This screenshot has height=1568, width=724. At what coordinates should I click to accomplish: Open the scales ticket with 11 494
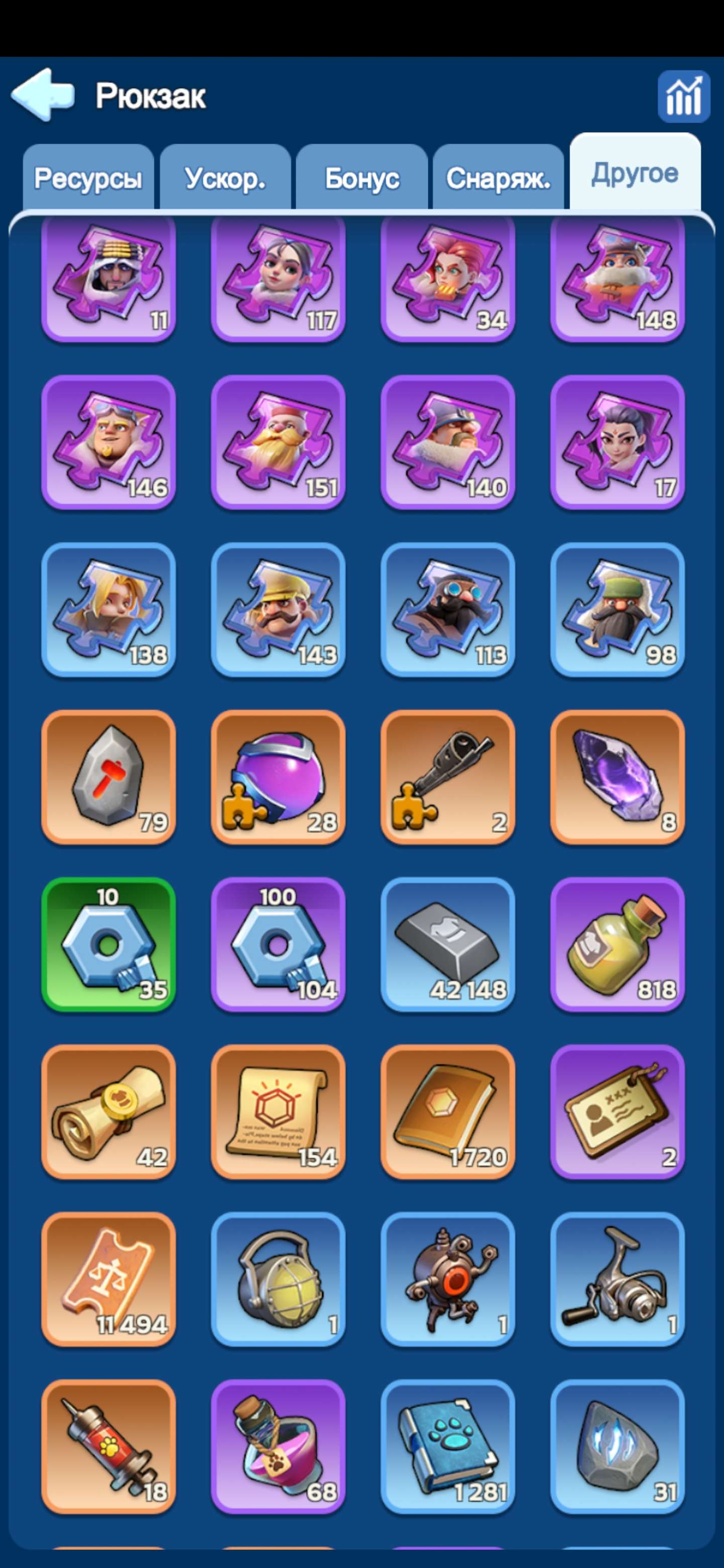(109, 1279)
